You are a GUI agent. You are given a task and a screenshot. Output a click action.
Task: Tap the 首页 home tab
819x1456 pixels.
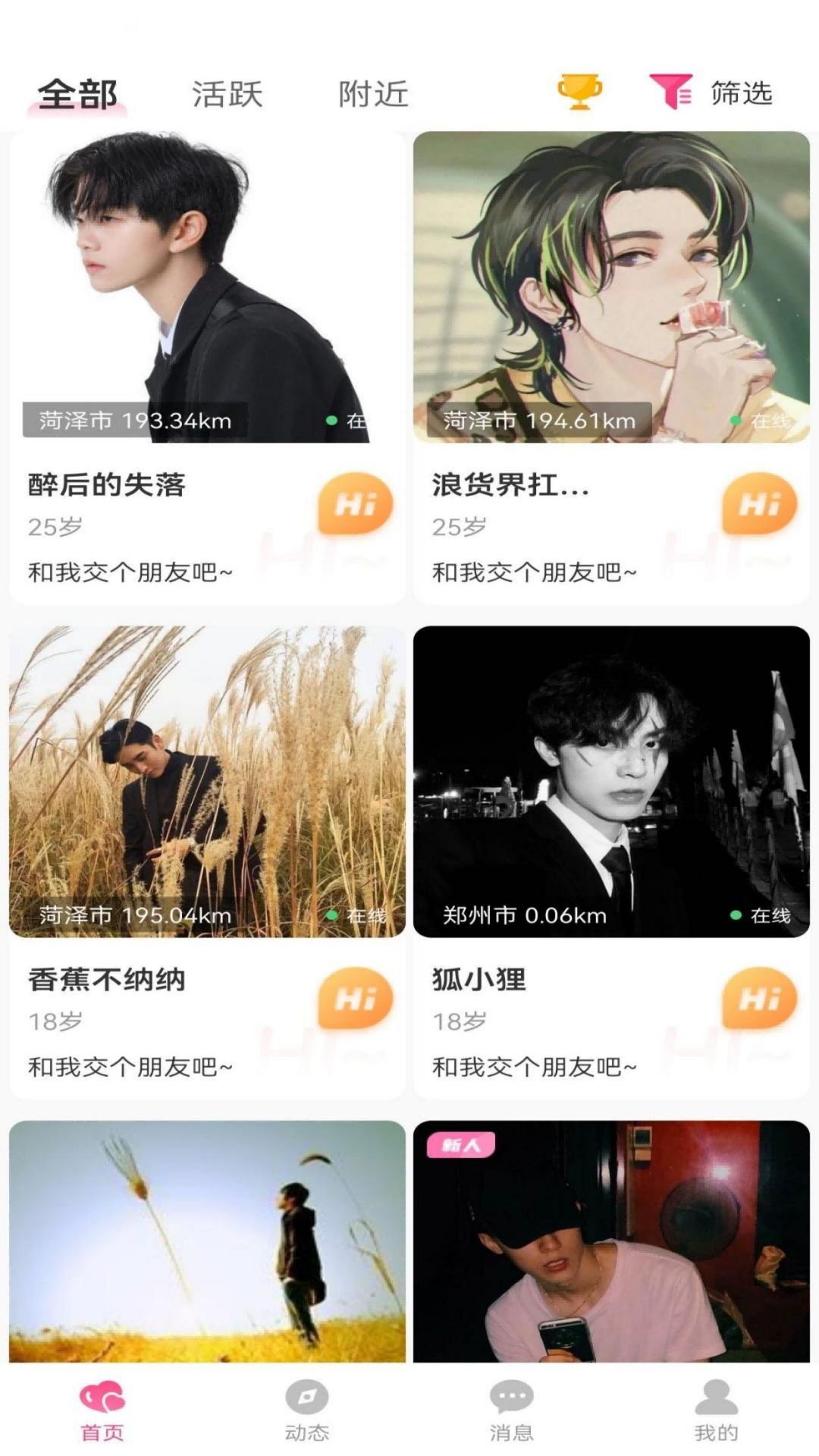point(102,1408)
